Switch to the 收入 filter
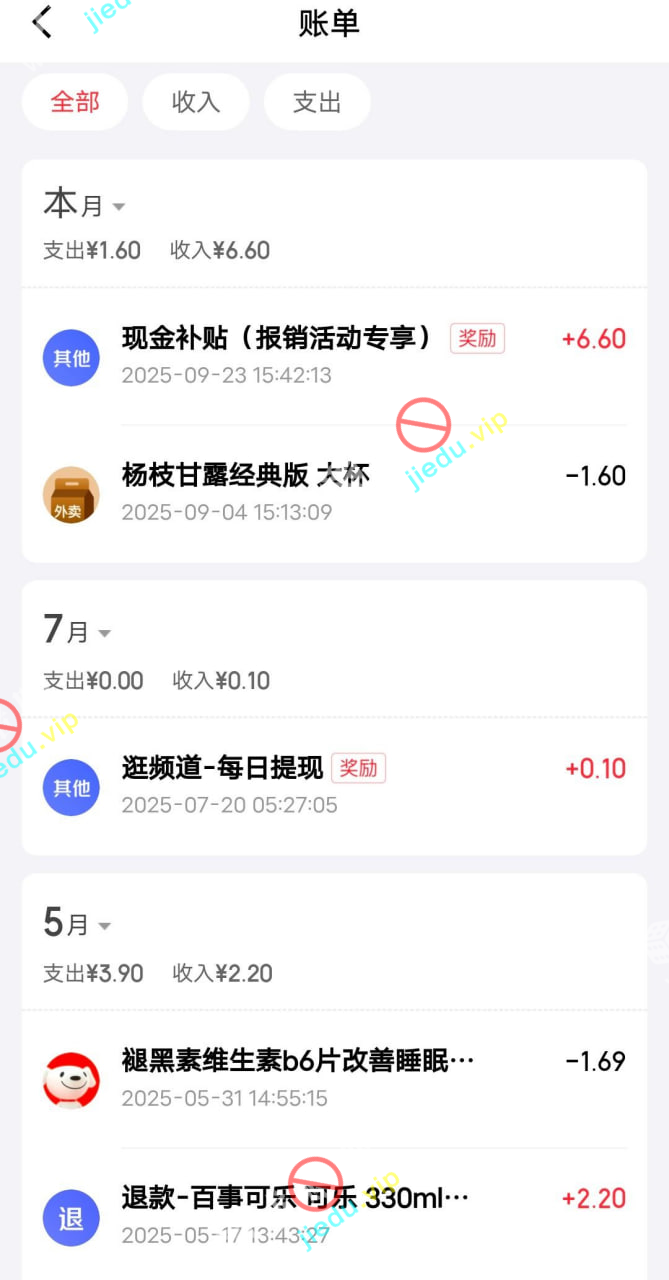 (x=196, y=102)
